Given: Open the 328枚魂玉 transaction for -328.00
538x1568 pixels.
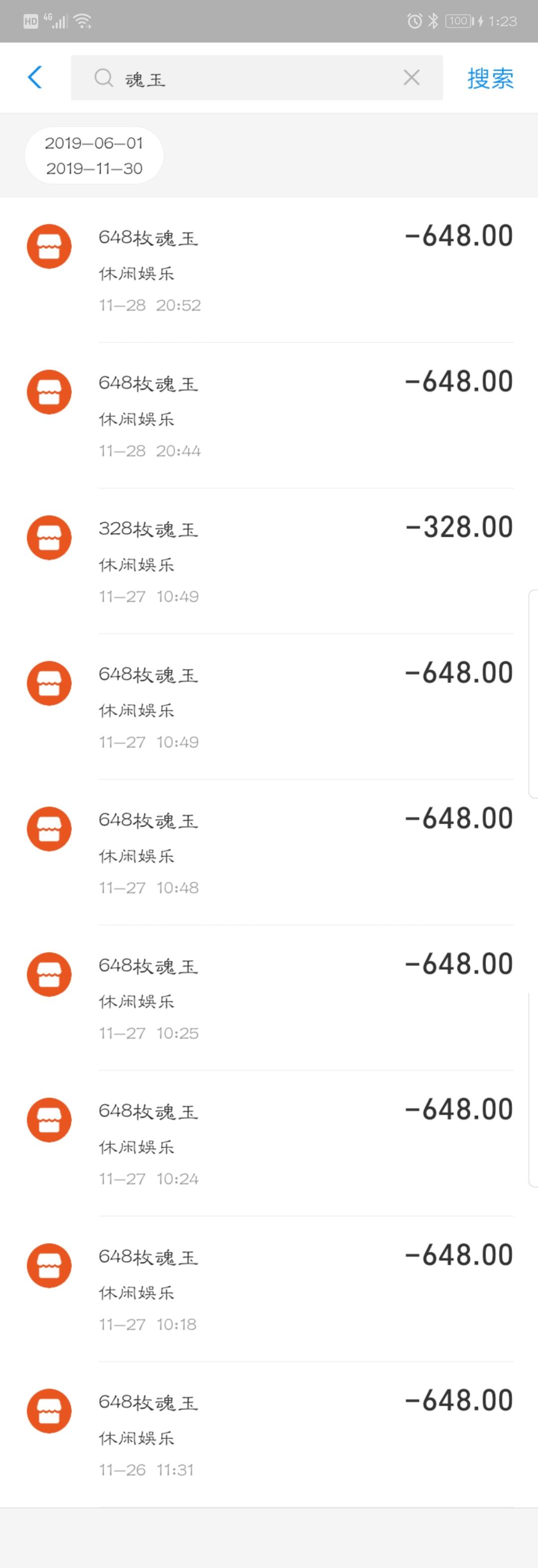Looking at the screenshot, I should pyautogui.click(x=269, y=561).
